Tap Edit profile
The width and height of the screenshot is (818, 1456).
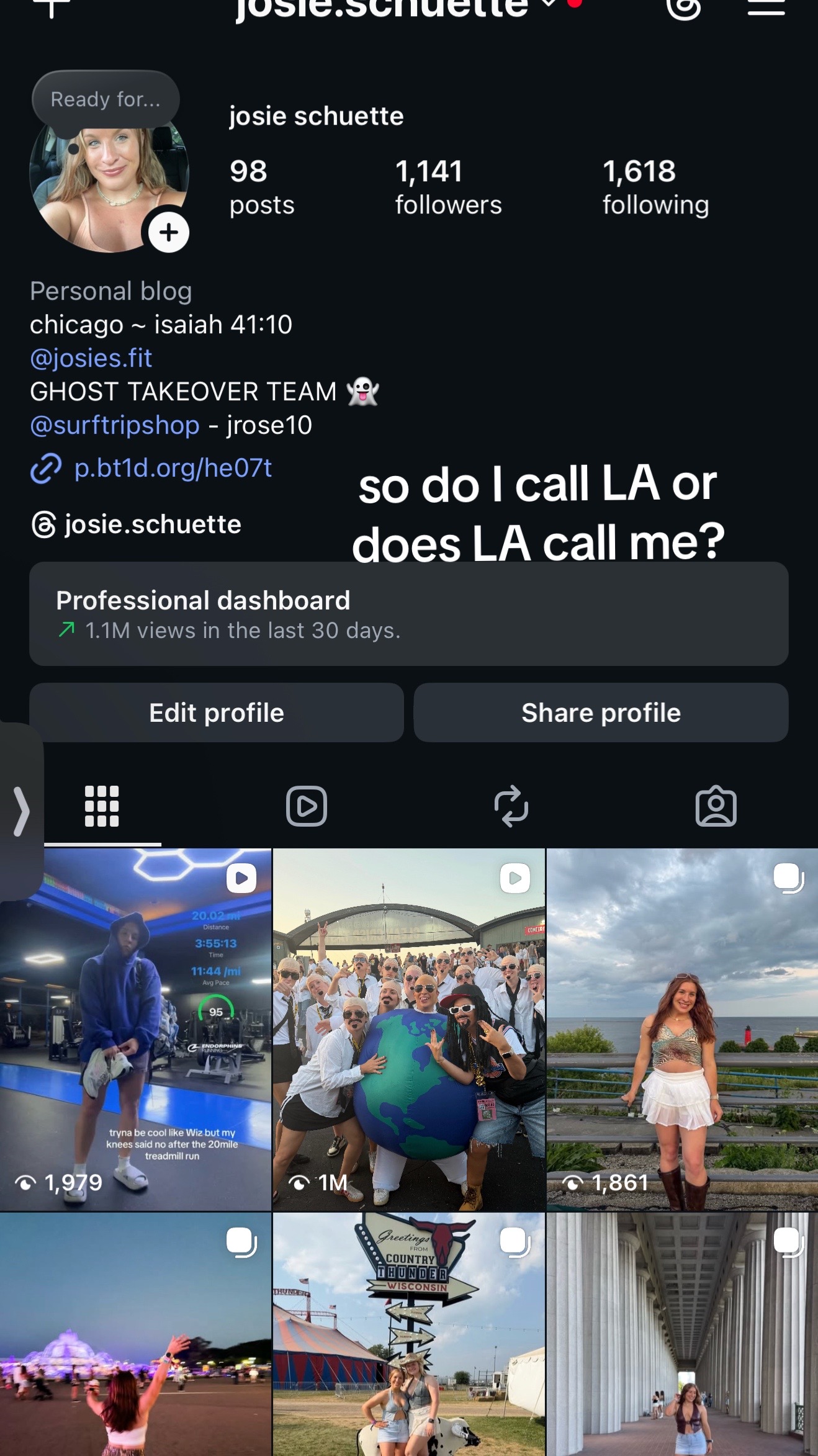pyautogui.click(x=217, y=712)
